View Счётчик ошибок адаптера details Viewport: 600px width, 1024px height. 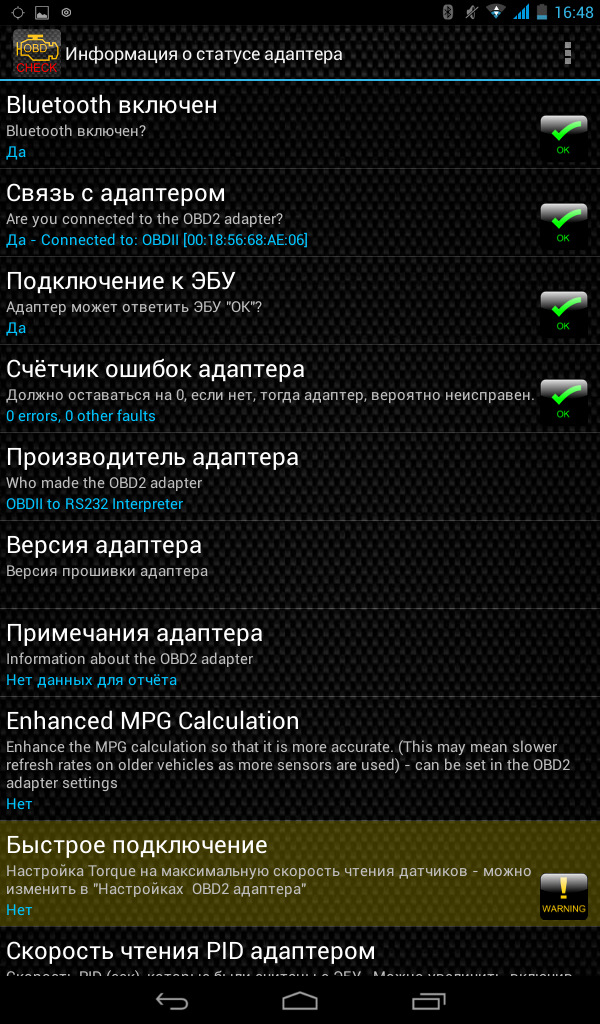(270, 390)
